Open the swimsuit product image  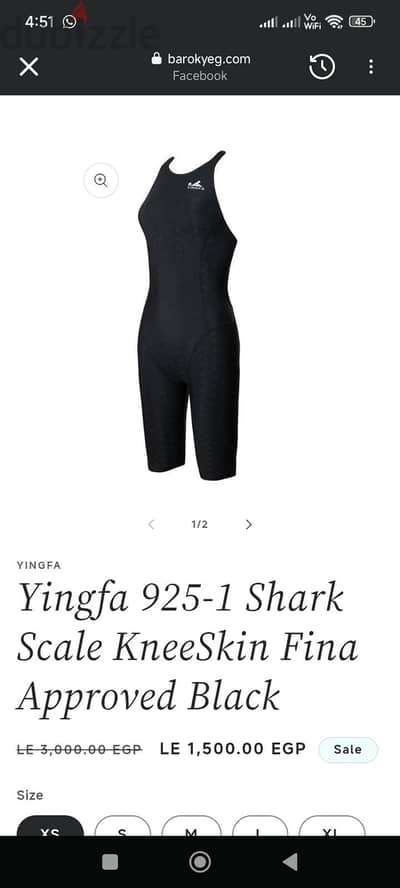click(189, 315)
